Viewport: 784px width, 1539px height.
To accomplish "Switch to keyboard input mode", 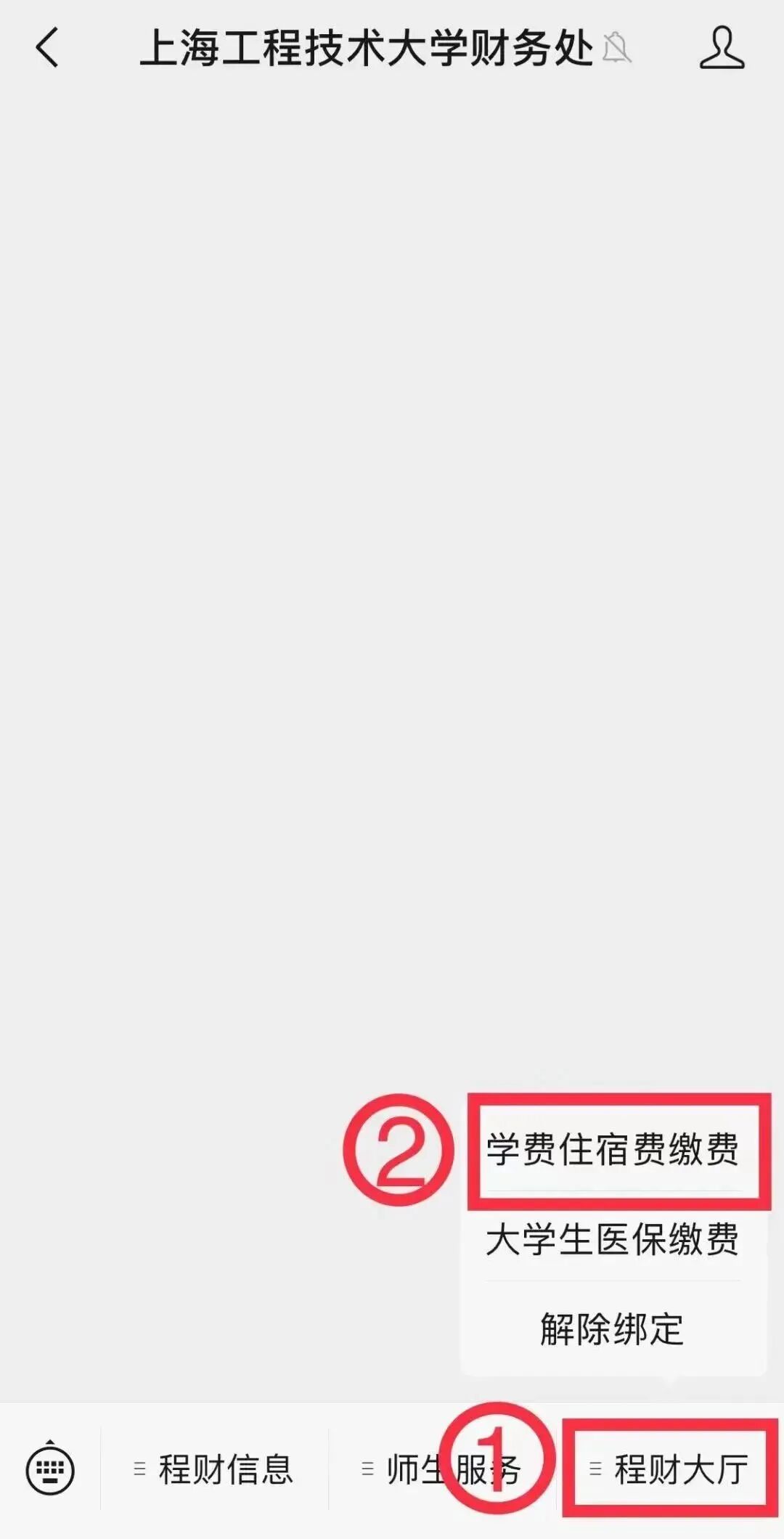I will [50, 1471].
